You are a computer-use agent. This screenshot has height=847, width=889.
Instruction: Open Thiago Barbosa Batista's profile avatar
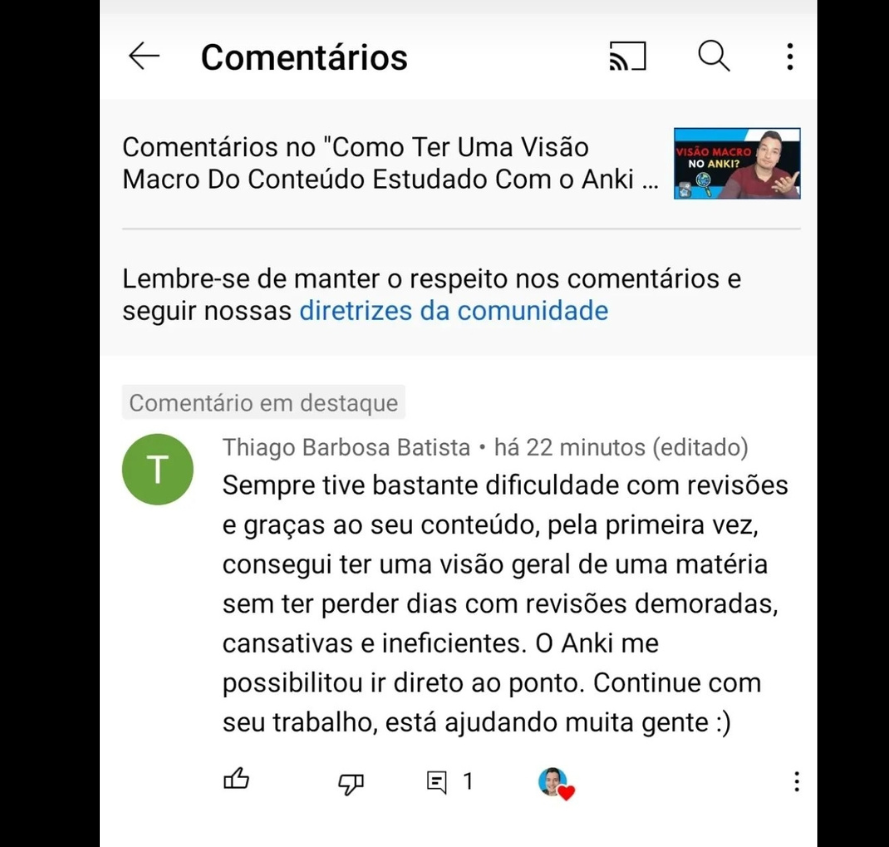pos(157,469)
